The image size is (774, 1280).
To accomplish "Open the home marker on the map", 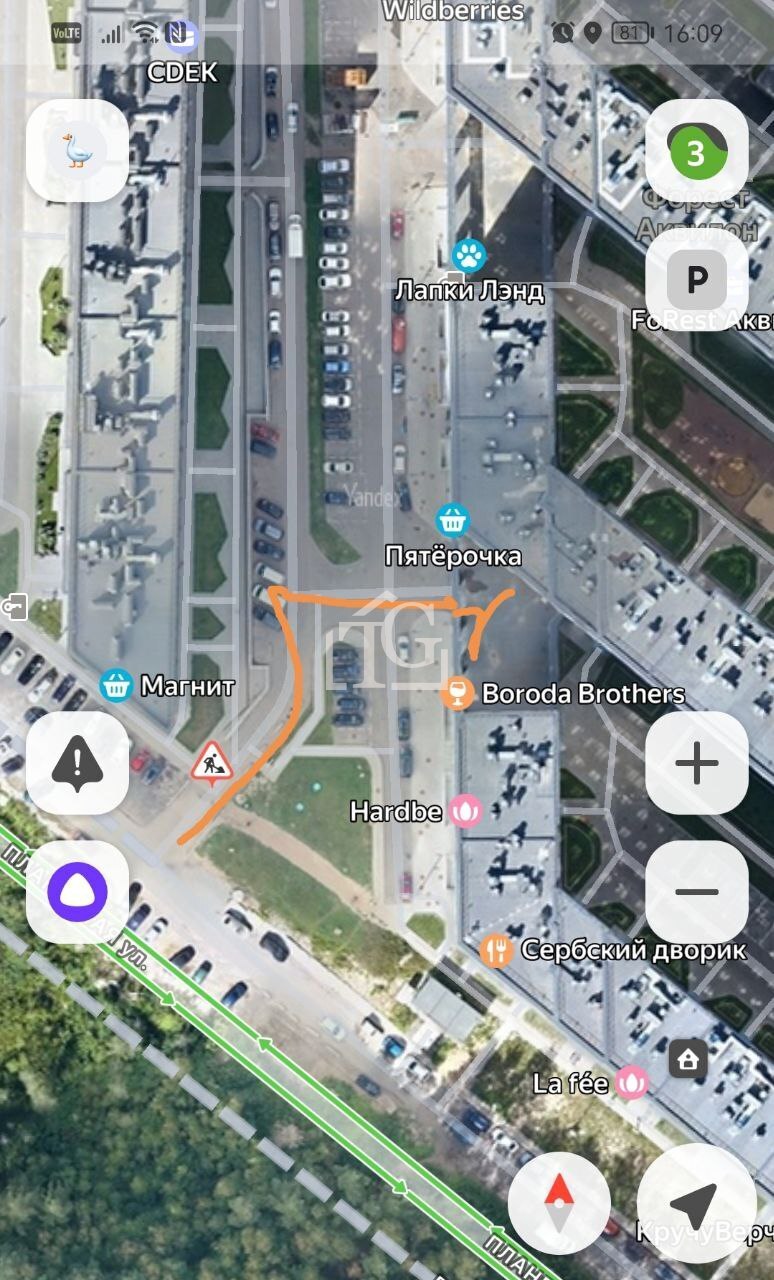I will point(688,1059).
